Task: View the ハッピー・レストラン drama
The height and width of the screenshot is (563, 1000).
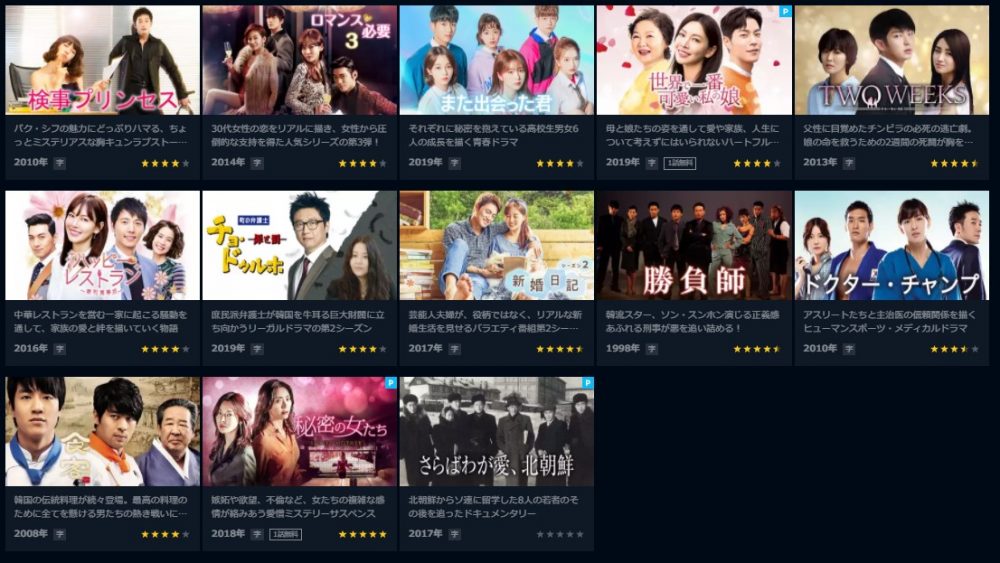Action: (102, 246)
